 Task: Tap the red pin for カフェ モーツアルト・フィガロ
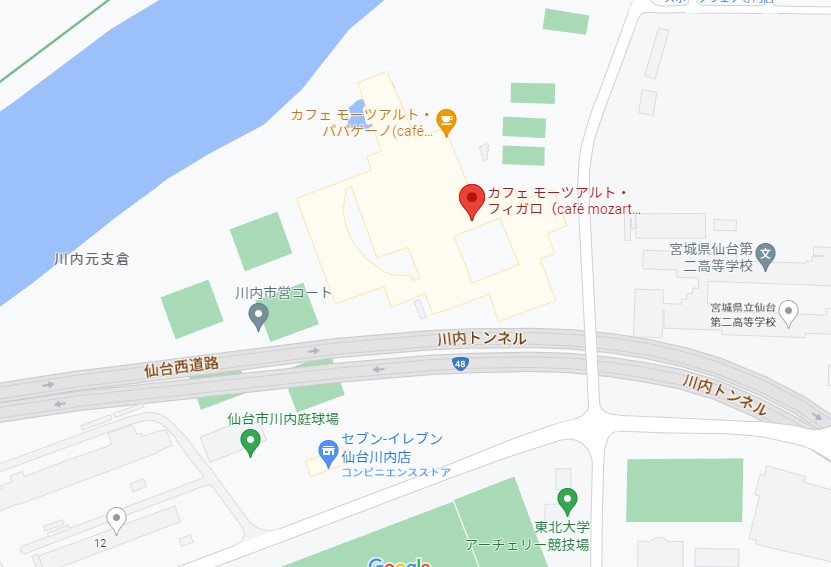click(471, 200)
